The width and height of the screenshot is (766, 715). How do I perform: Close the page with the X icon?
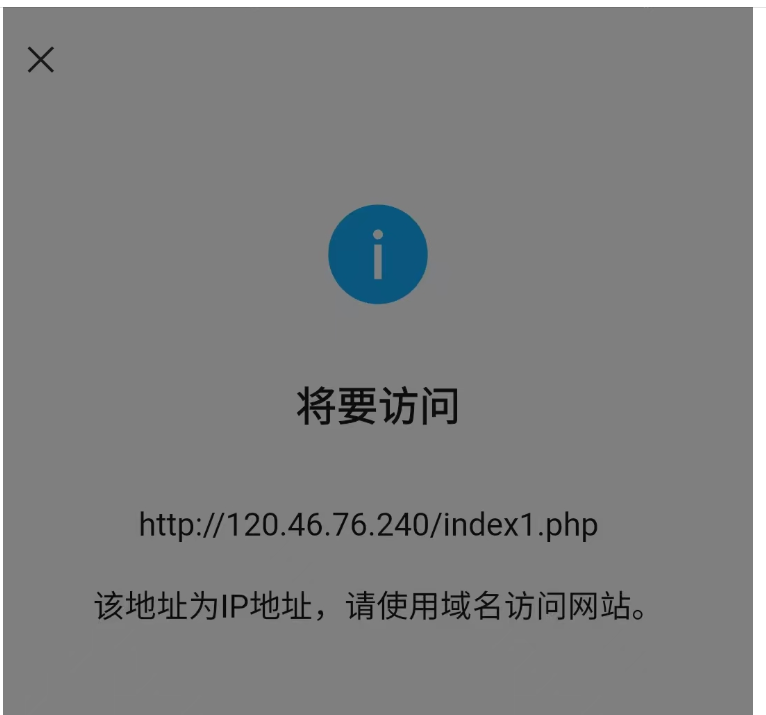(x=40, y=60)
